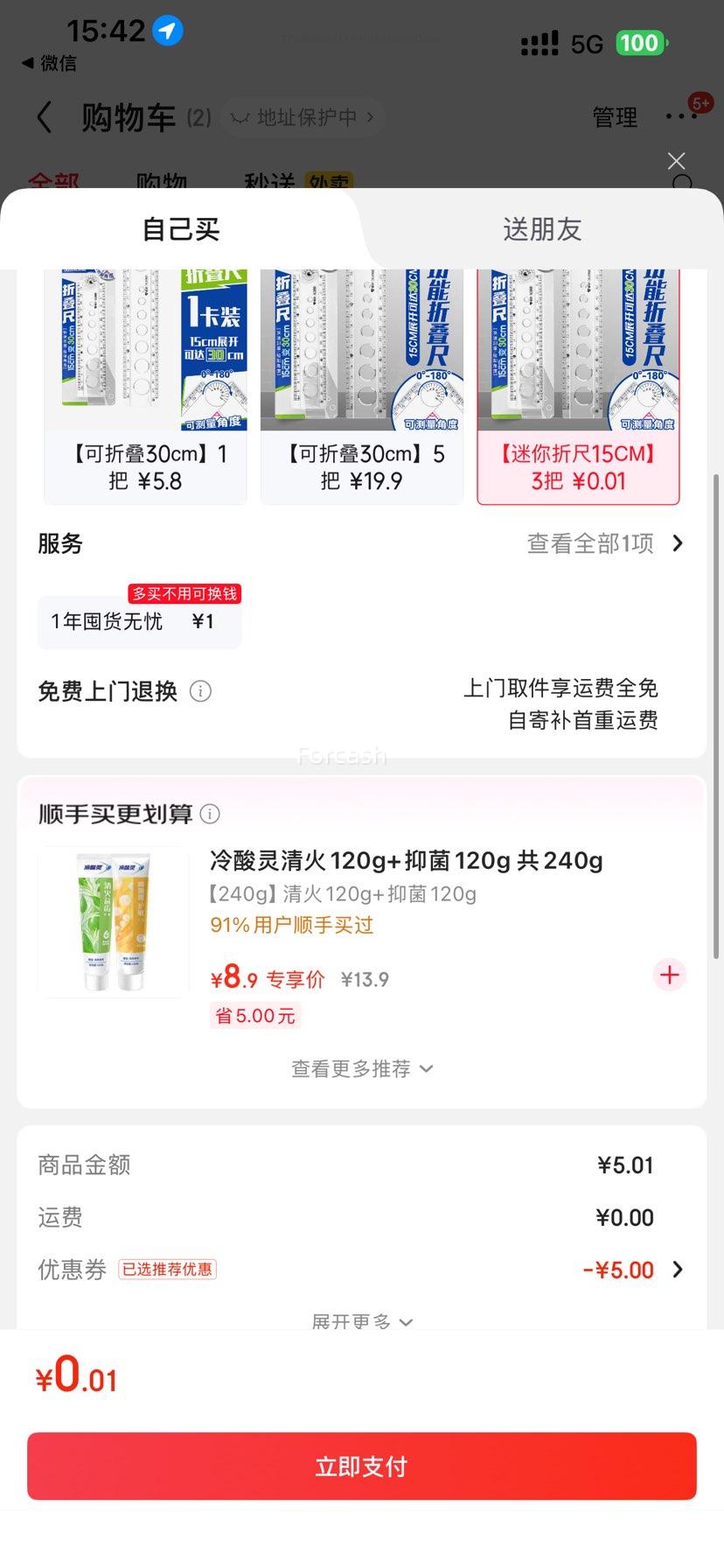The image size is (724, 1568).
Task: Choose the 【可折叠30cm】5把 ¥19.9 option
Action: pyautogui.click(x=362, y=385)
